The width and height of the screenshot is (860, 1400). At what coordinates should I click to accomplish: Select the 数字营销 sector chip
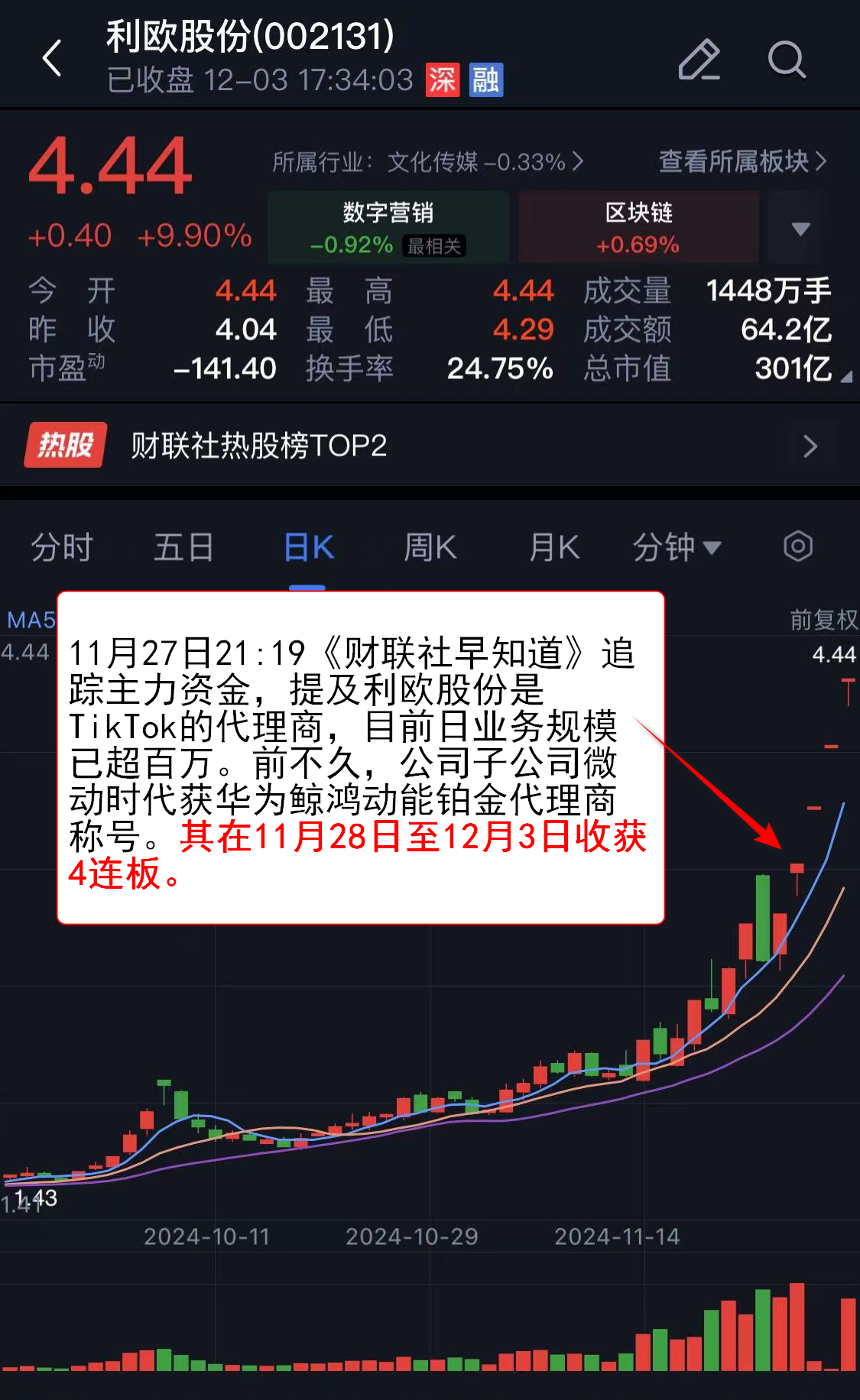tap(388, 228)
